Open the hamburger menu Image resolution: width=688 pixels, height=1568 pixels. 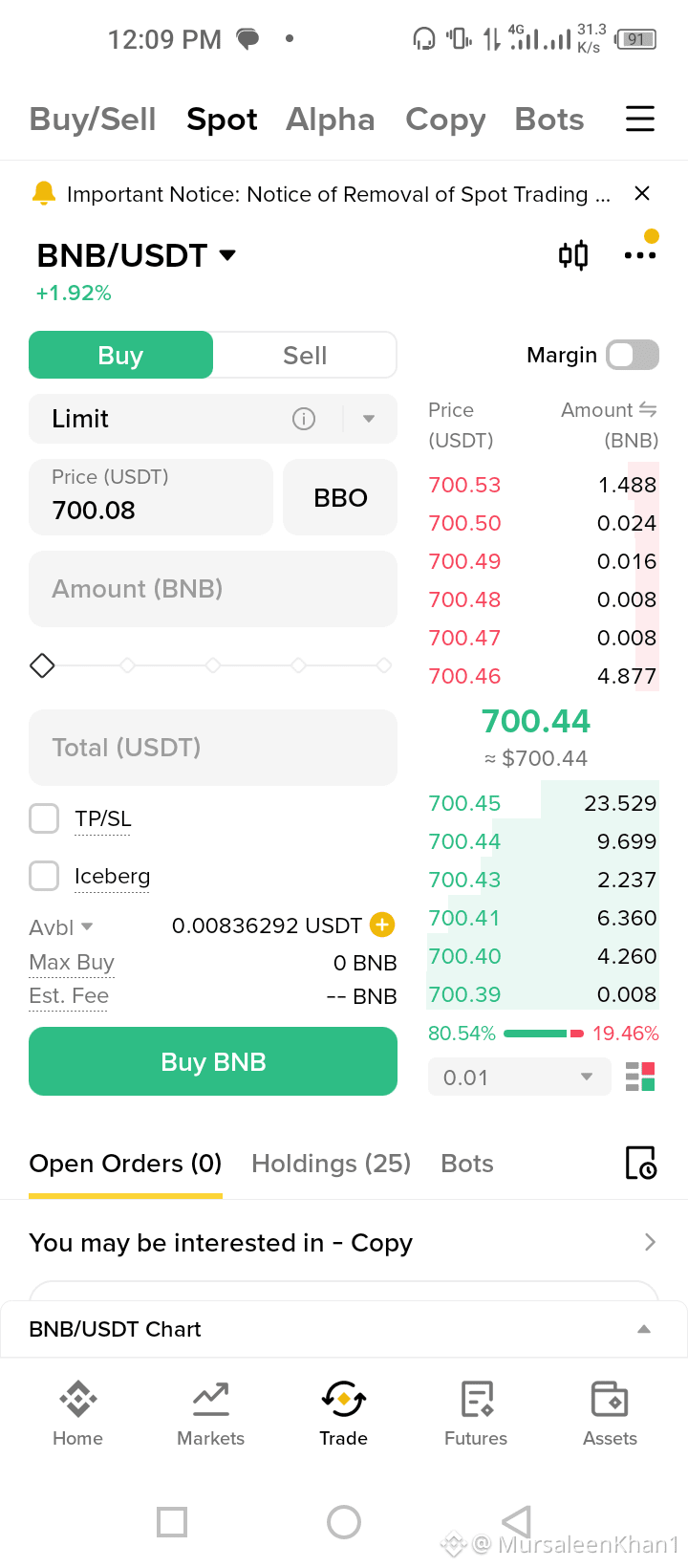(x=640, y=119)
